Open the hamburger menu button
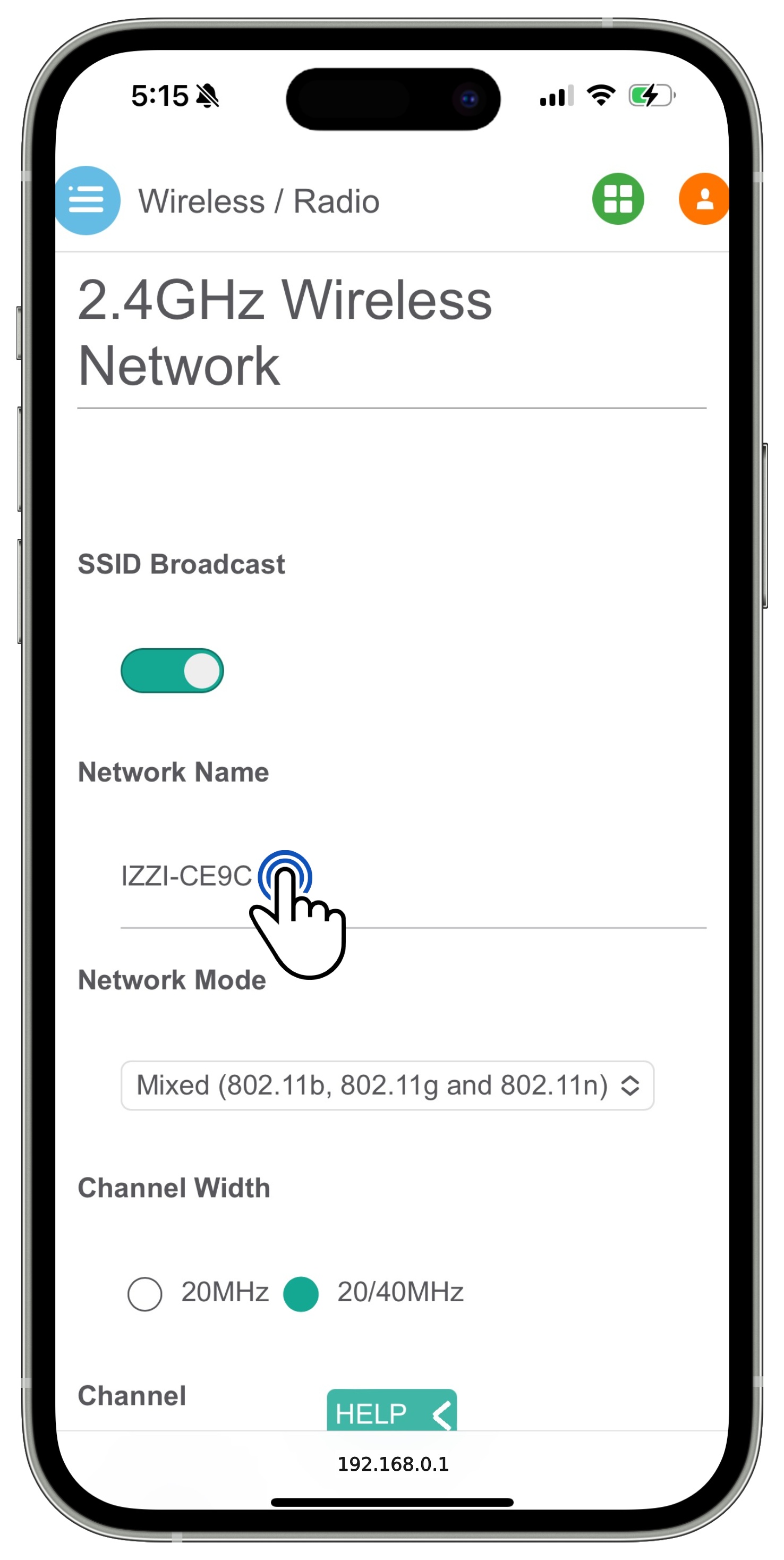Image resolution: width=784 pixels, height=1560 pixels. 87,200
